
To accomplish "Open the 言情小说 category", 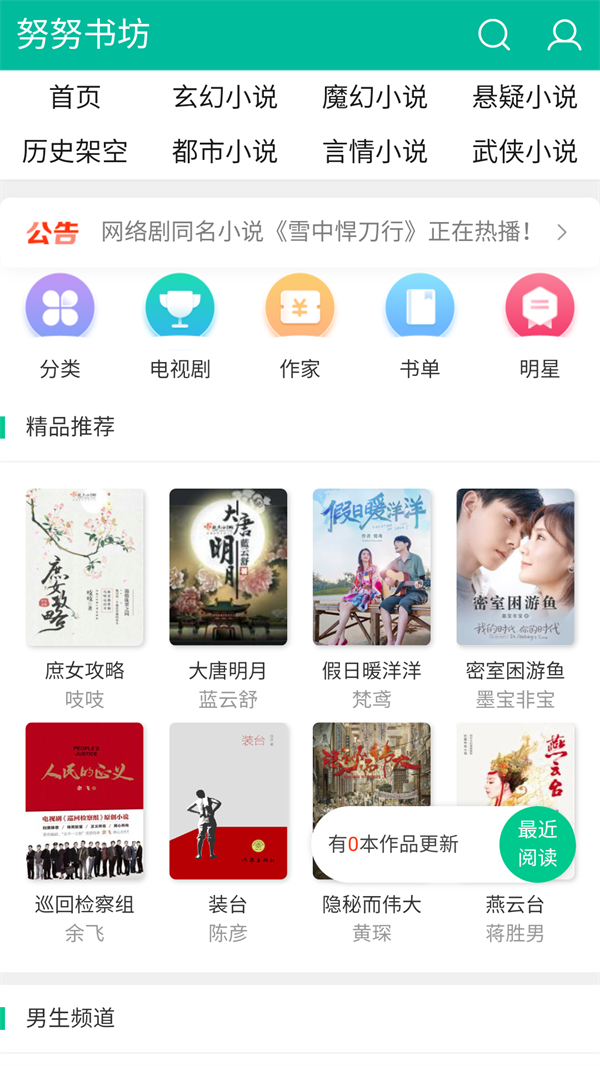I will [375, 151].
